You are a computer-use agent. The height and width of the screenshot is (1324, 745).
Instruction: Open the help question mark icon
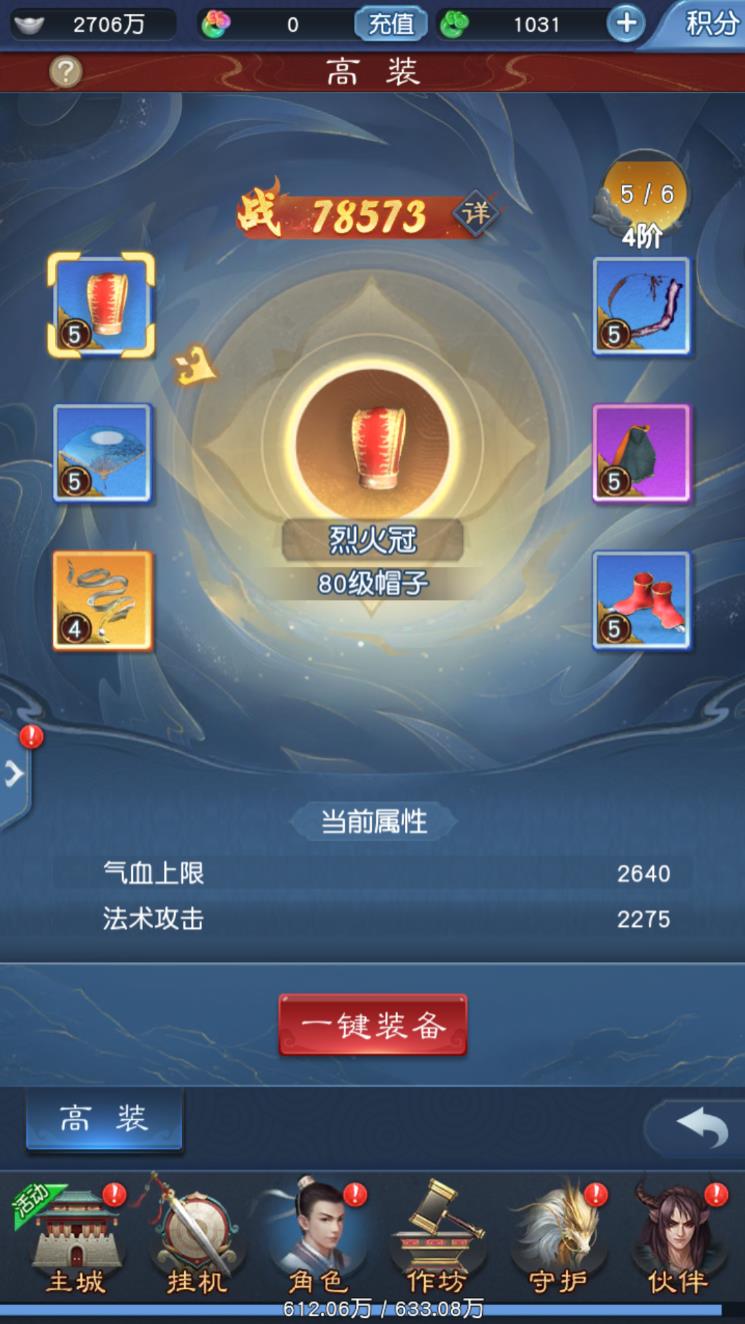66,71
